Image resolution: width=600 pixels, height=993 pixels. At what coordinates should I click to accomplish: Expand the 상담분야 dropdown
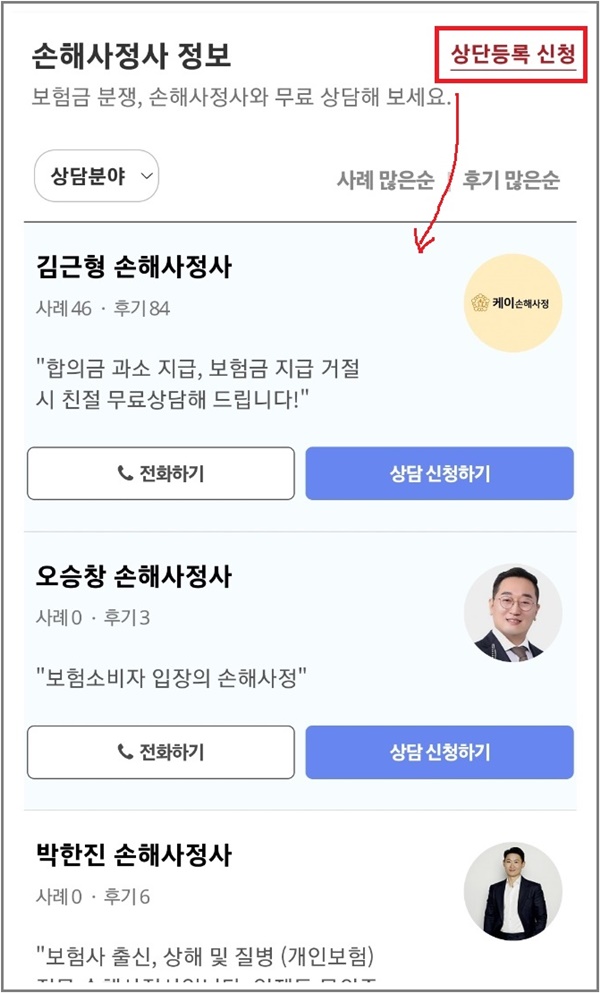tap(97, 176)
